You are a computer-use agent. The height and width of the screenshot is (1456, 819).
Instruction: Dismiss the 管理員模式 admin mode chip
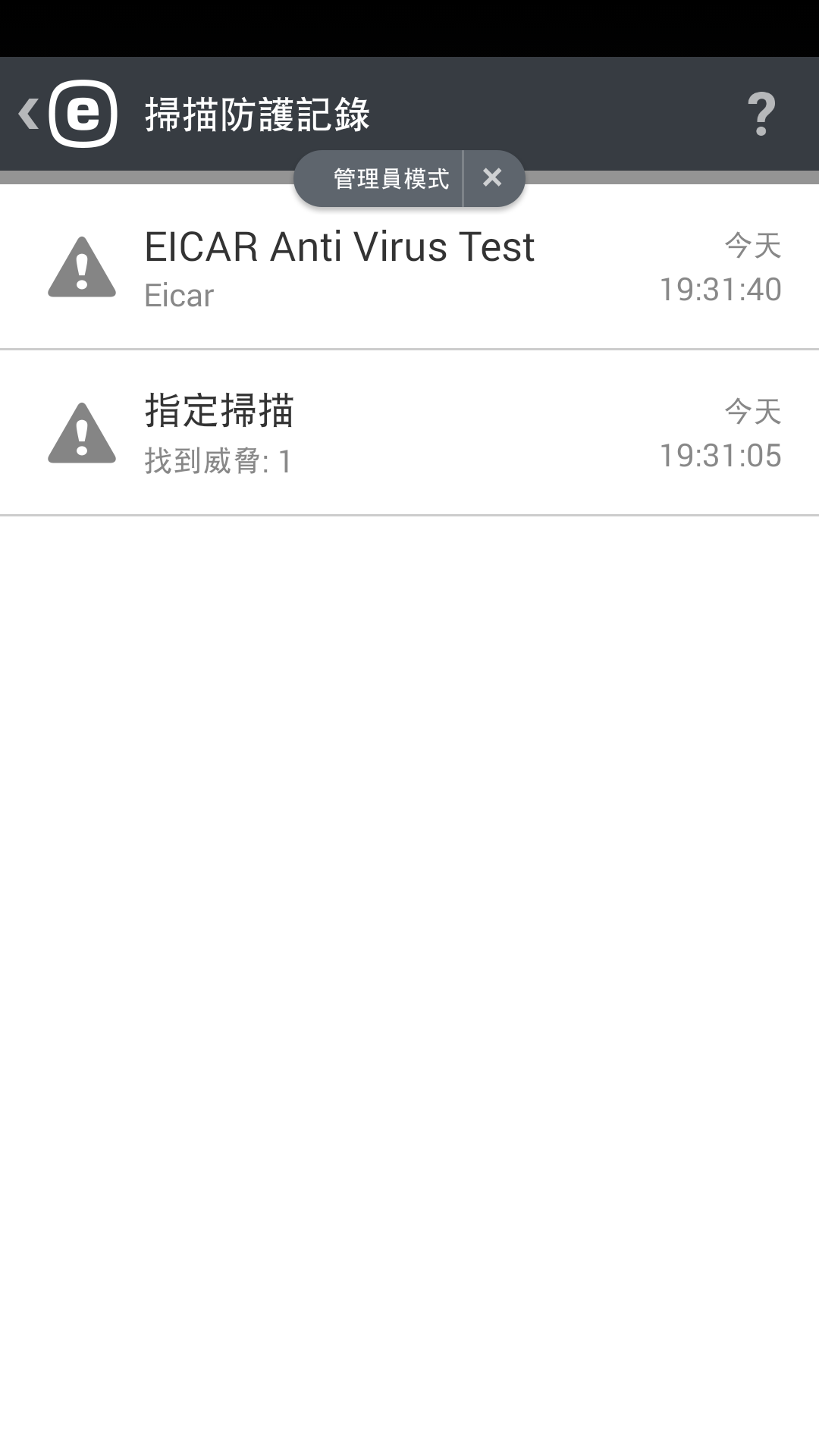492,178
